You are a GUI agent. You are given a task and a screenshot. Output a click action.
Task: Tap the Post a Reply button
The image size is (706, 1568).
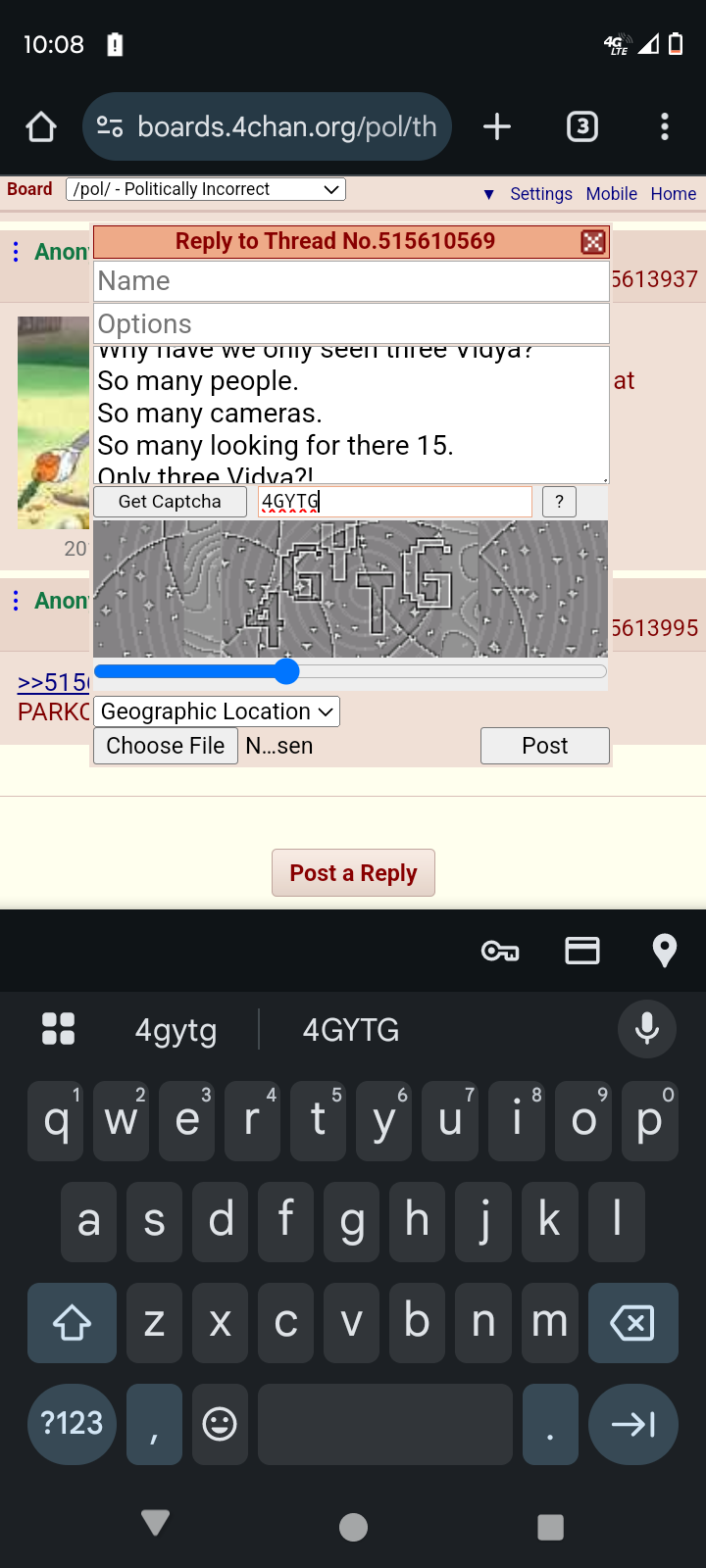pyautogui.click(x=353, y=872)
